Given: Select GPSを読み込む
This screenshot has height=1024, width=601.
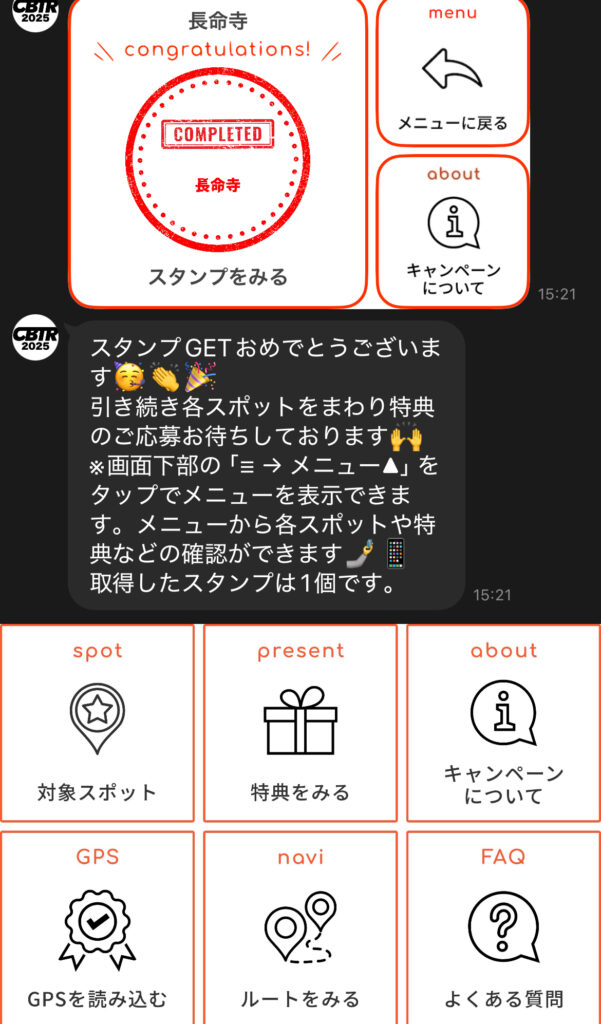Looking at the screenshot, I should pos(97,928).
